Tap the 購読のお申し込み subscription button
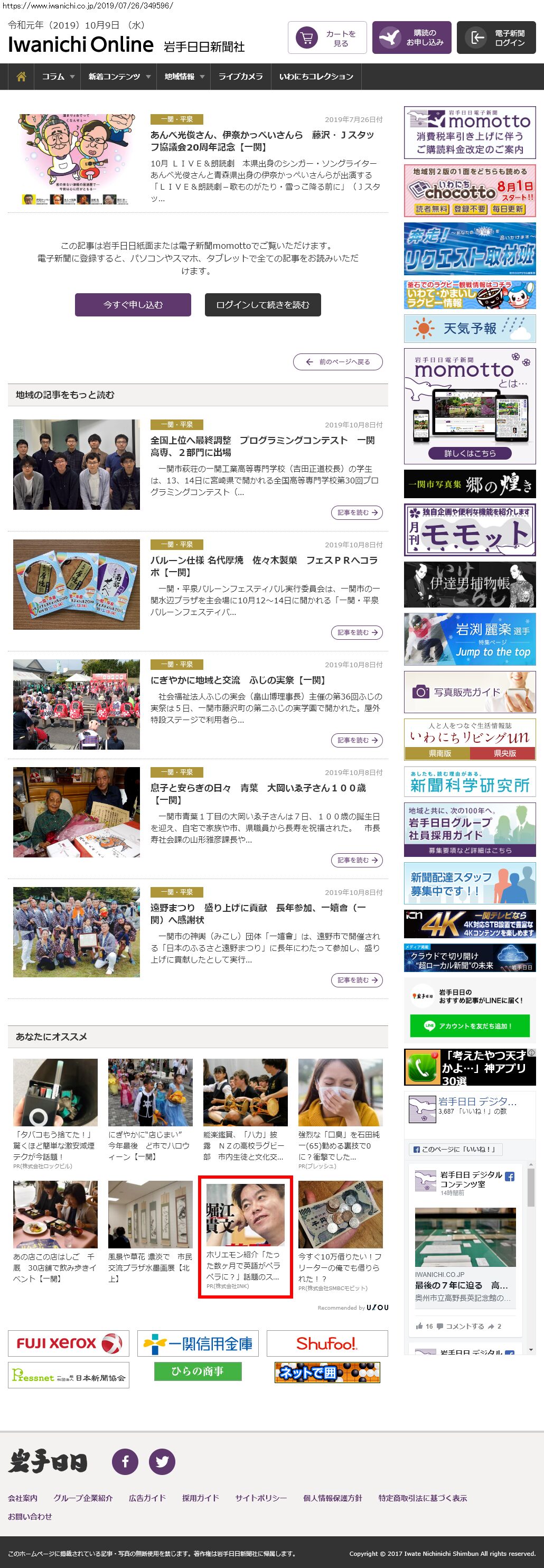The height and width of the screenshot is (1568, 544). pyautogui.click(x=412, y=39)
